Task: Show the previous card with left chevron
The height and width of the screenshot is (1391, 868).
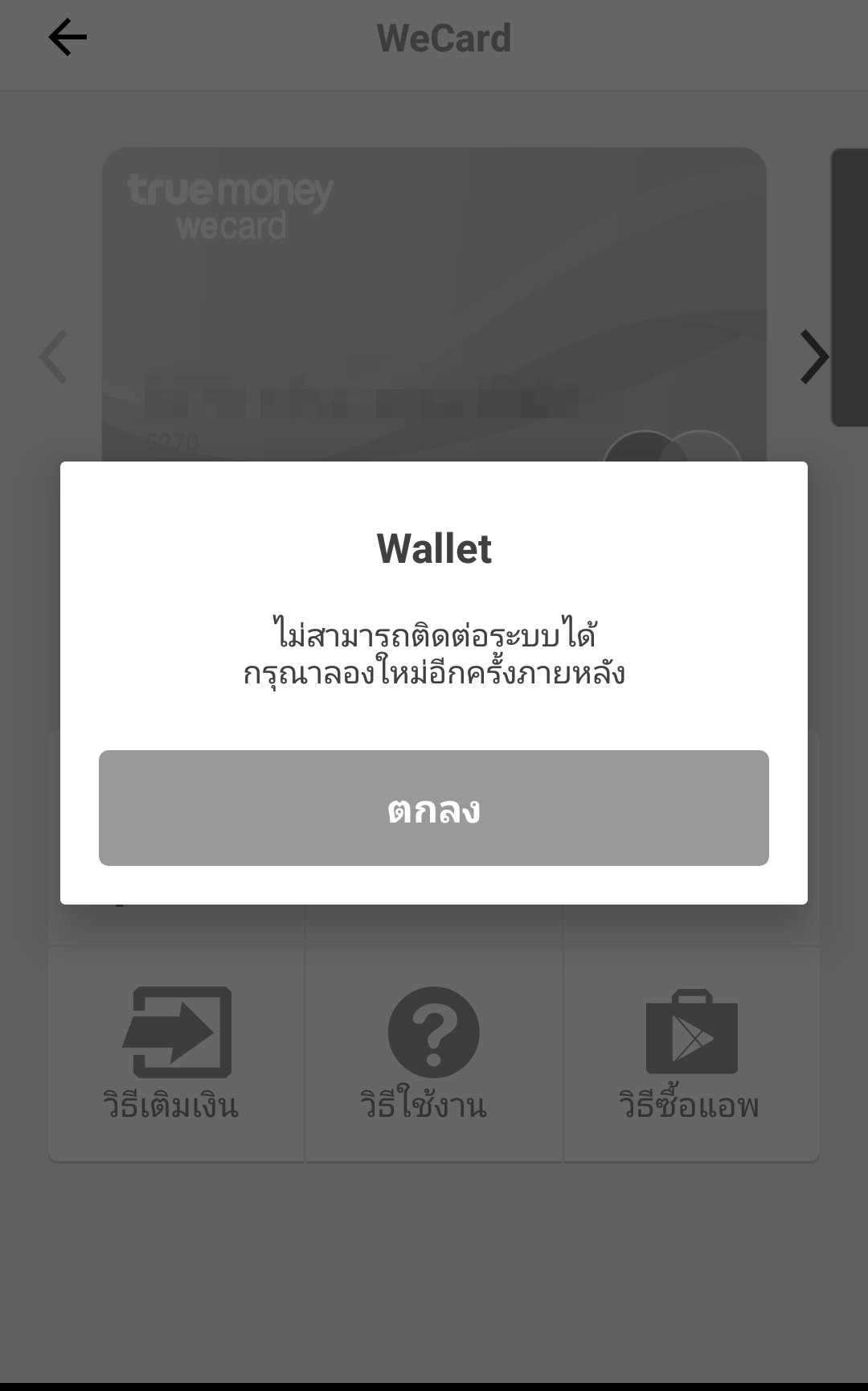Action: [x=54, y=357]
